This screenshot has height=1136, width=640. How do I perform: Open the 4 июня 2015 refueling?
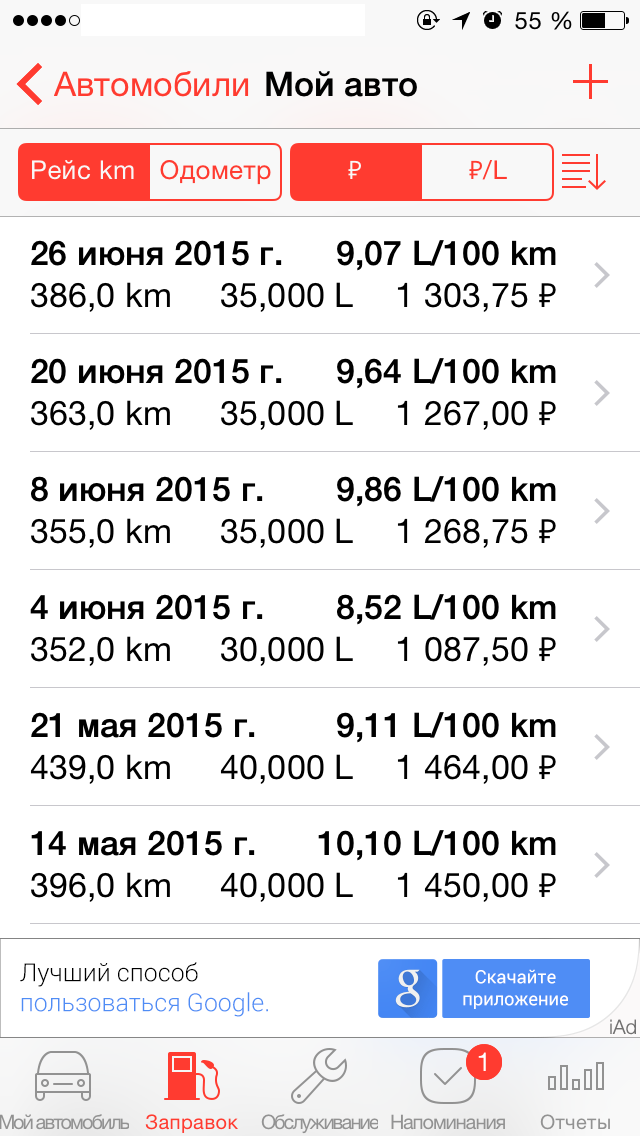click(x=320, y=630)
